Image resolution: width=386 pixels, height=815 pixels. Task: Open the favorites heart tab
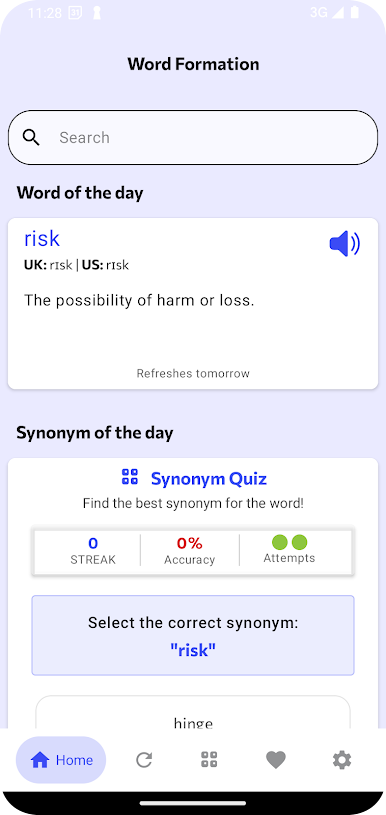tap(276, 760)
